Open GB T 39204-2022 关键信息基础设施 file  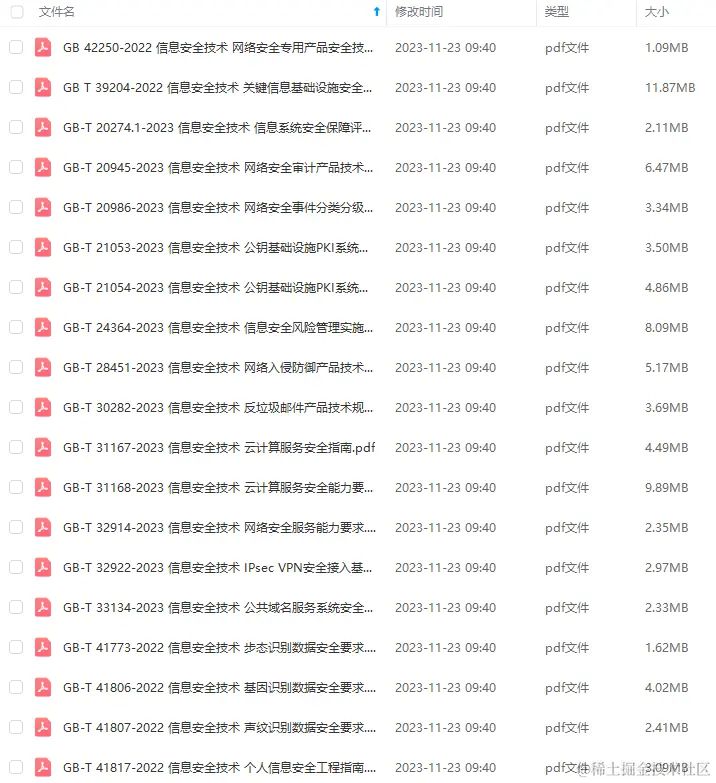tap(218, 87)
